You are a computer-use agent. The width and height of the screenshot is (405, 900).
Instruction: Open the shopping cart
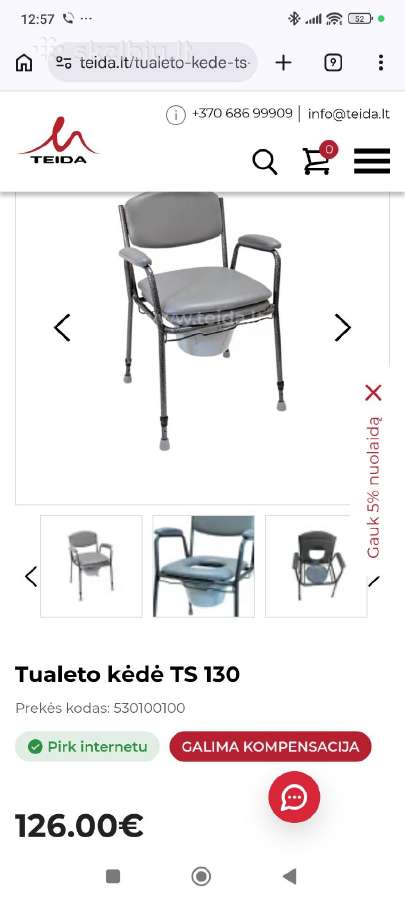319,158
